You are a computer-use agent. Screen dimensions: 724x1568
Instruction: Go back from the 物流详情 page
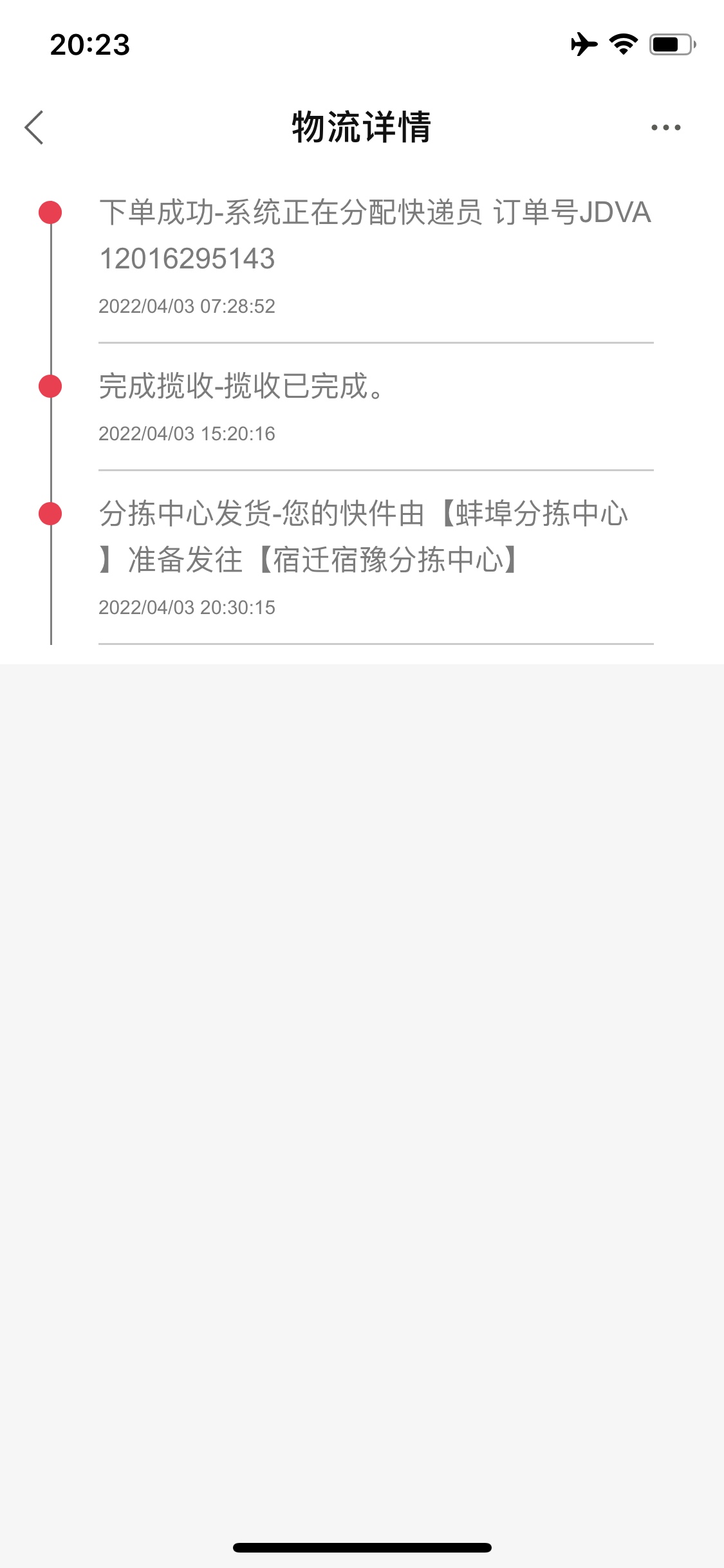[34, 127]
